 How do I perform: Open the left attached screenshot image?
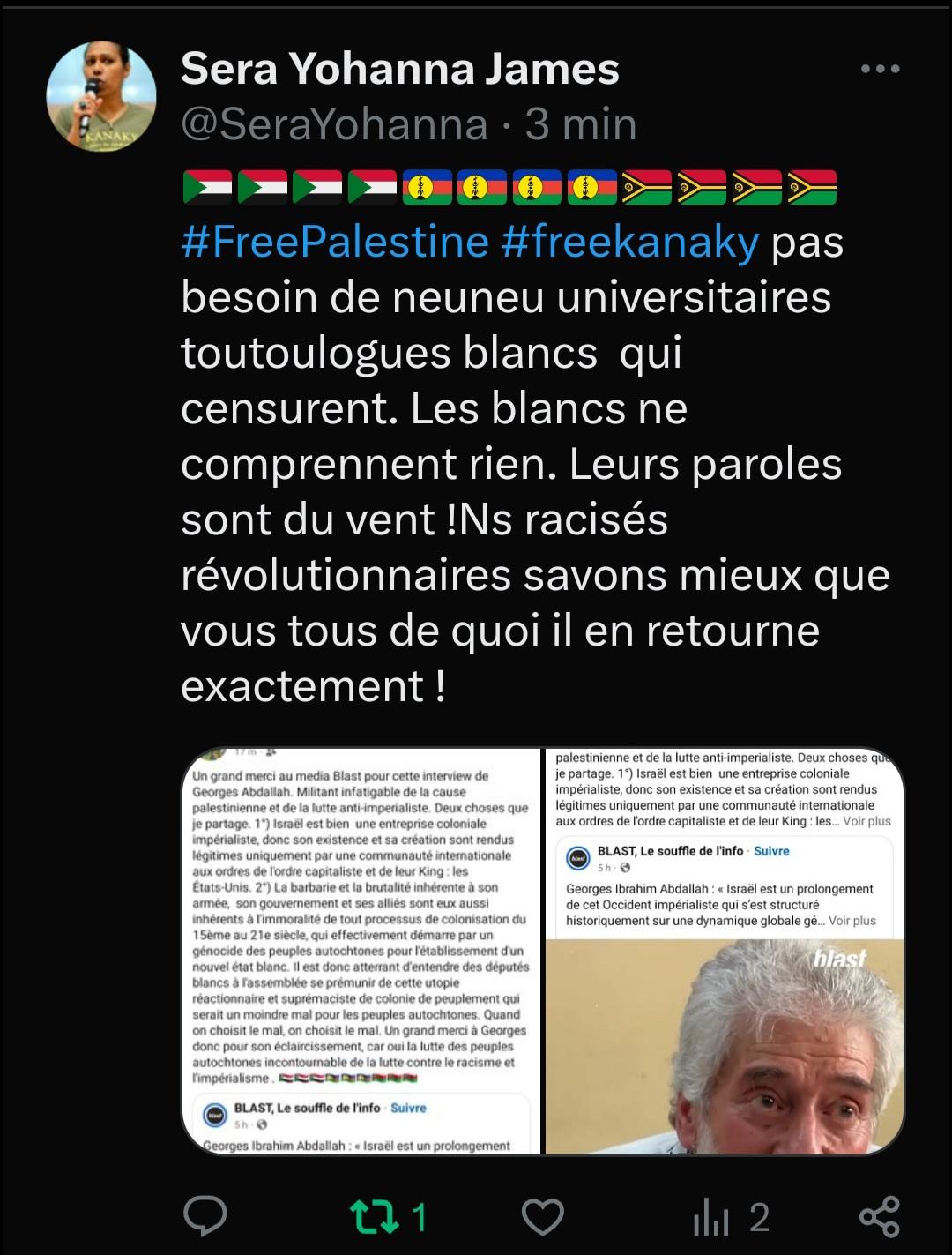(361, 951)
